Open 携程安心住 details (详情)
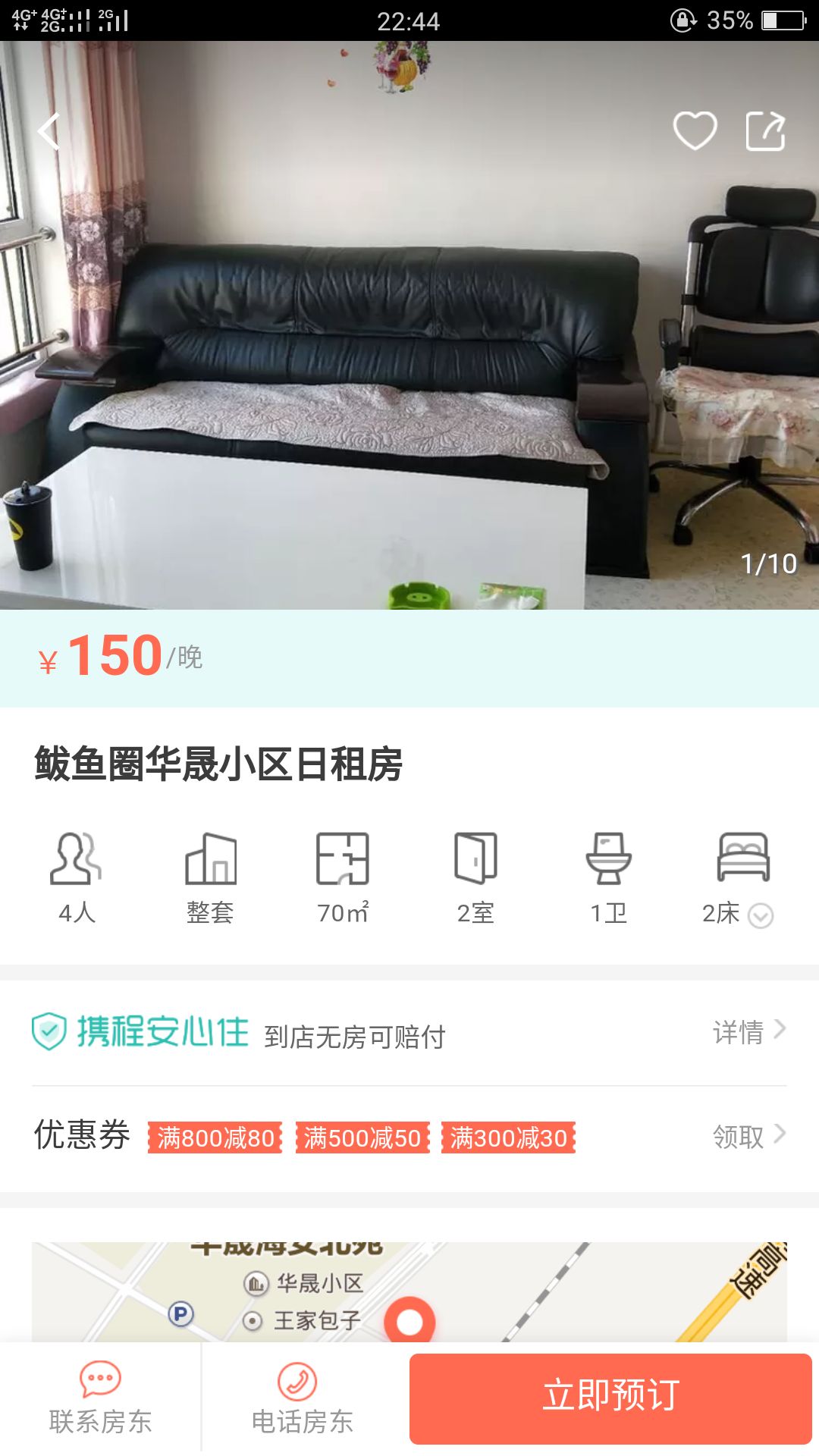 [x=748, y=1031]
